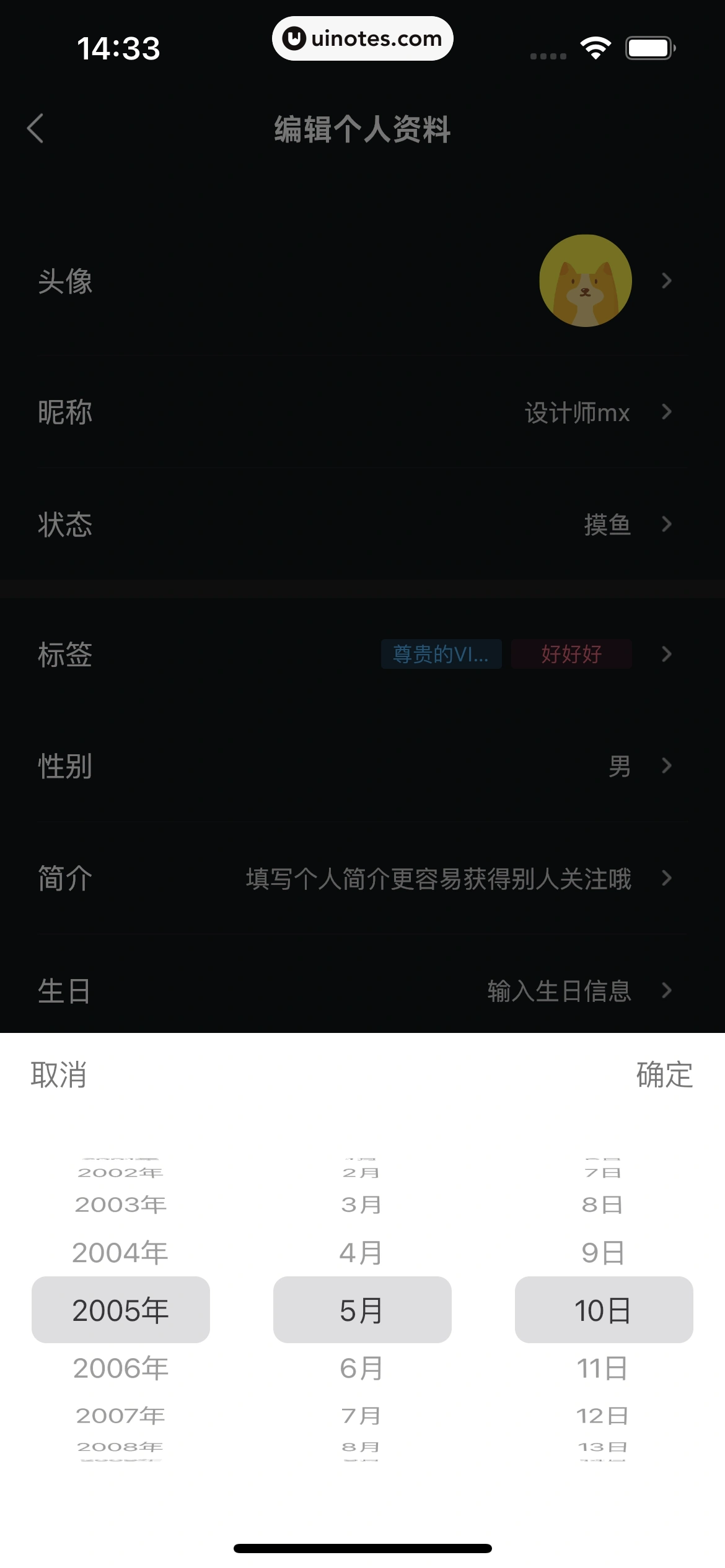Image resolution: width=725 pixels, height=1568 pixels.
Task: Open the 简介 editor row
Action: 666,878
